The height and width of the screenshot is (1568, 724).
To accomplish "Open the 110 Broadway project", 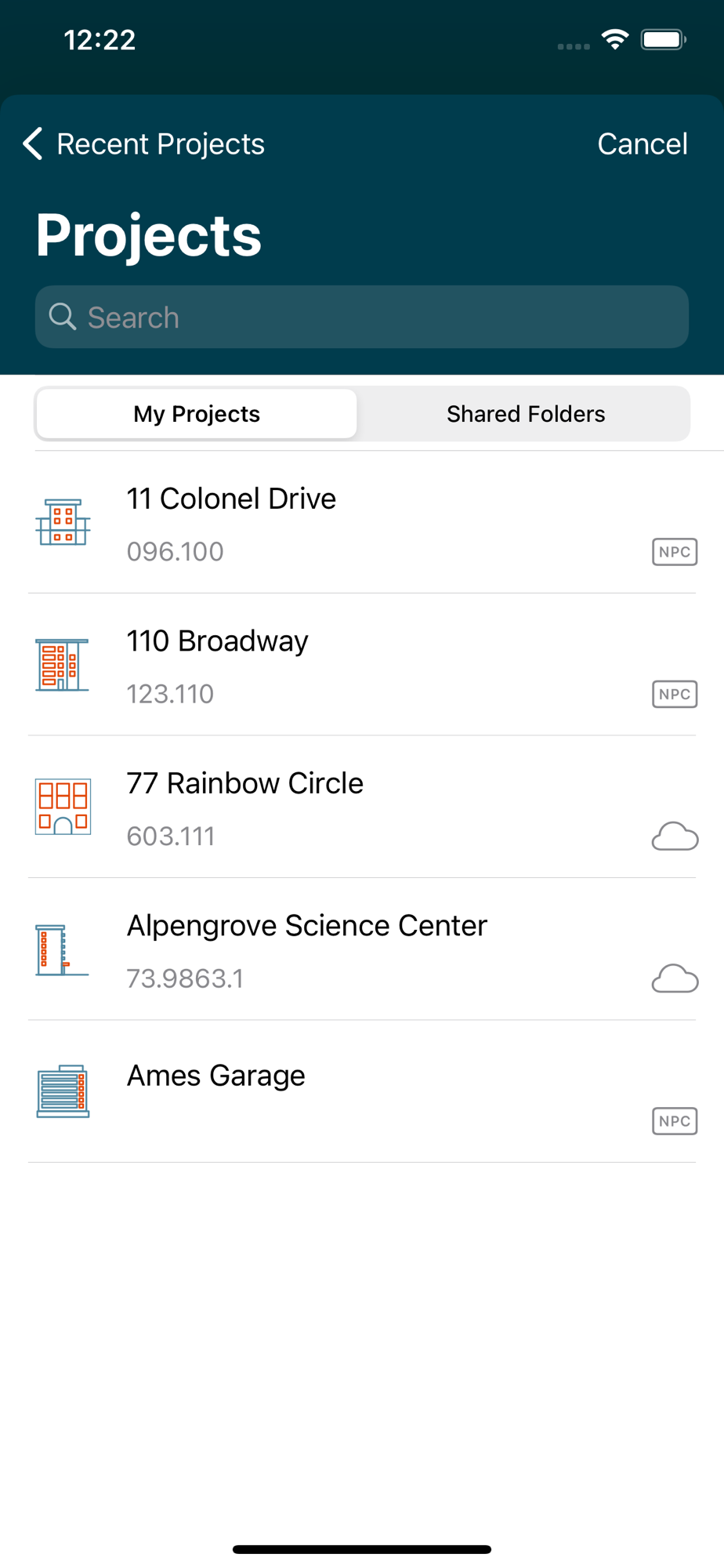I will point(361,666).
